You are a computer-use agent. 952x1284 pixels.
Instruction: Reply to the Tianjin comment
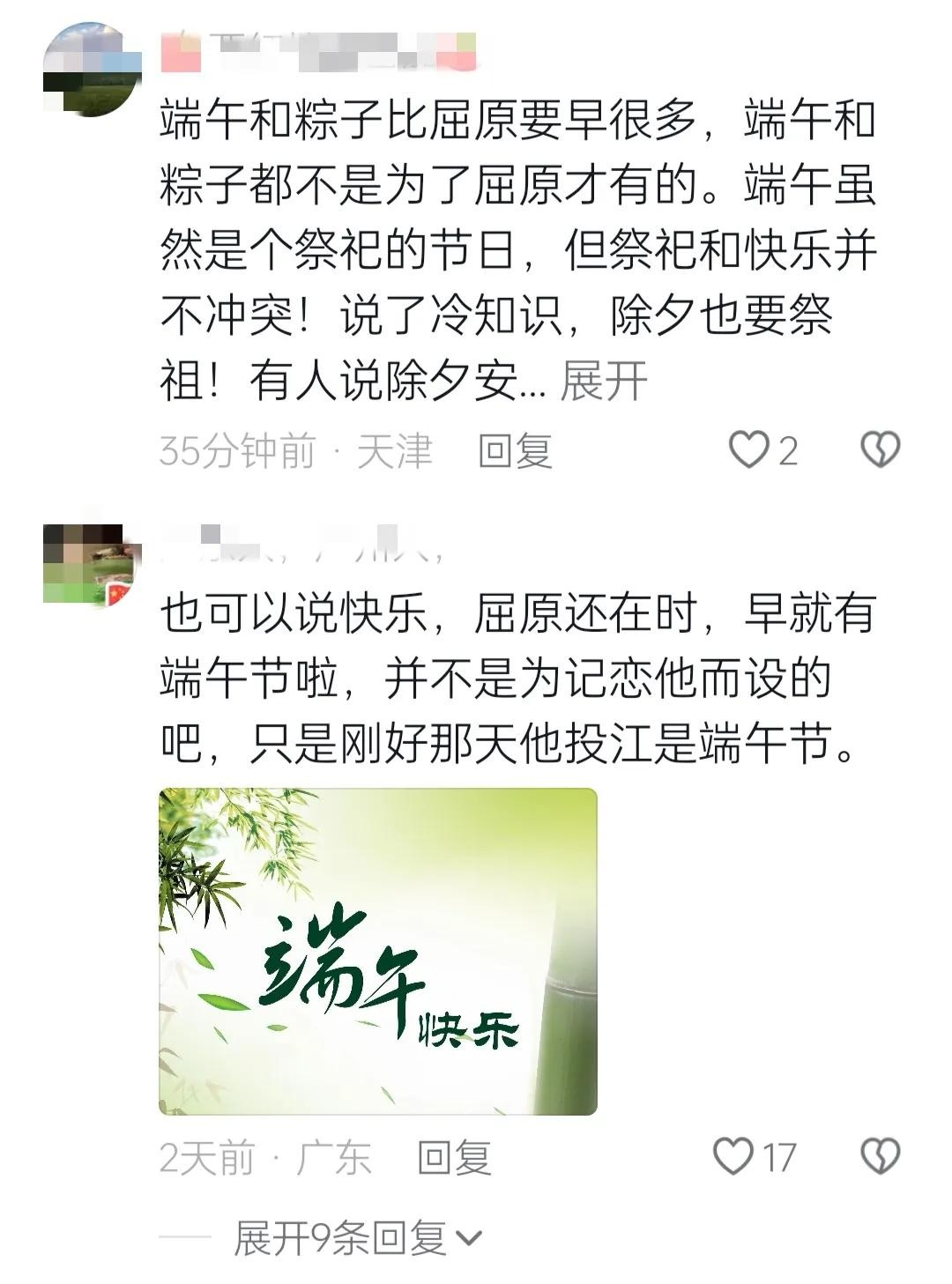click(515, 451)
